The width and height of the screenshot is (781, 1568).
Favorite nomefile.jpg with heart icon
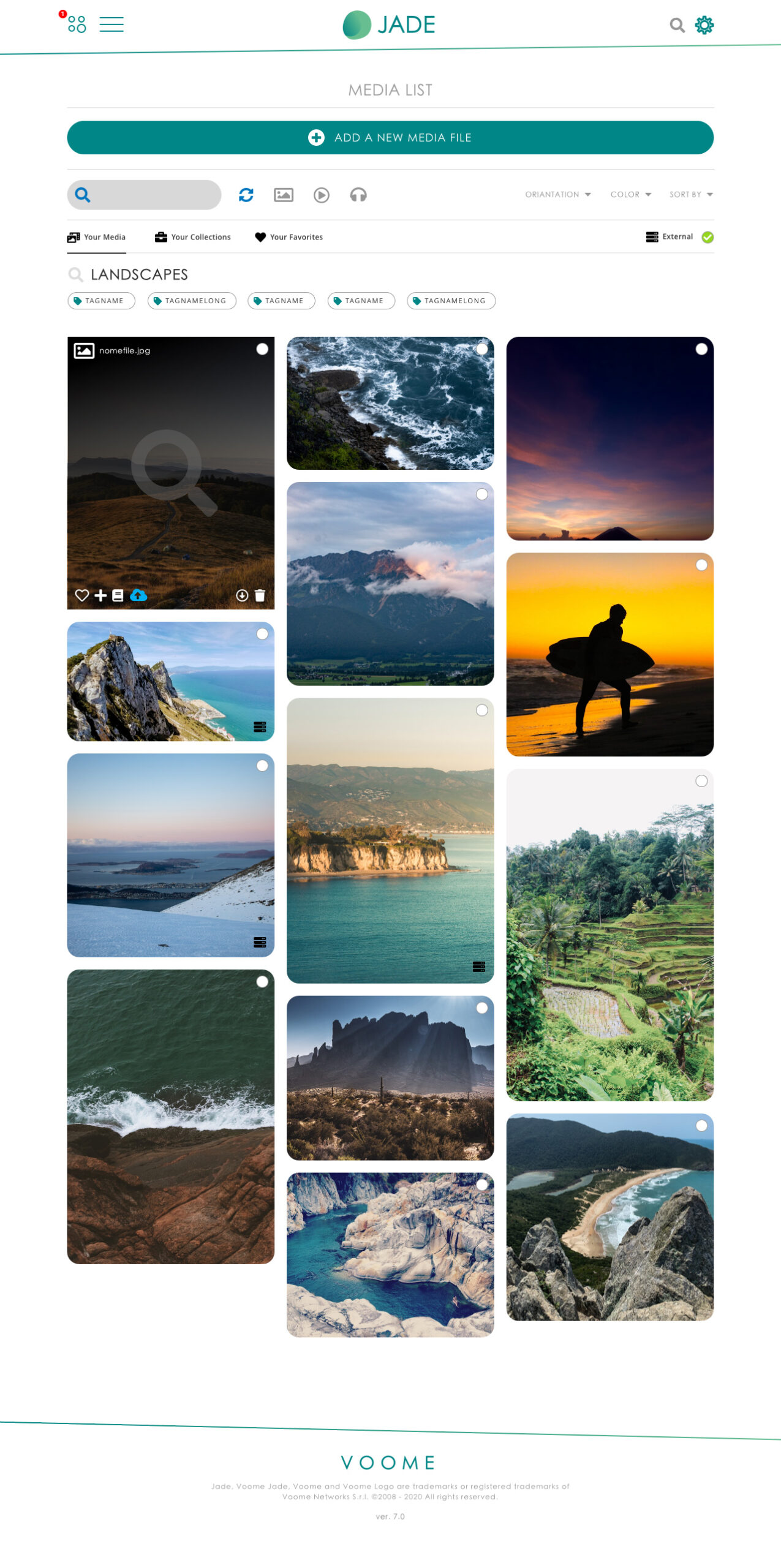(x=81, y=595)
